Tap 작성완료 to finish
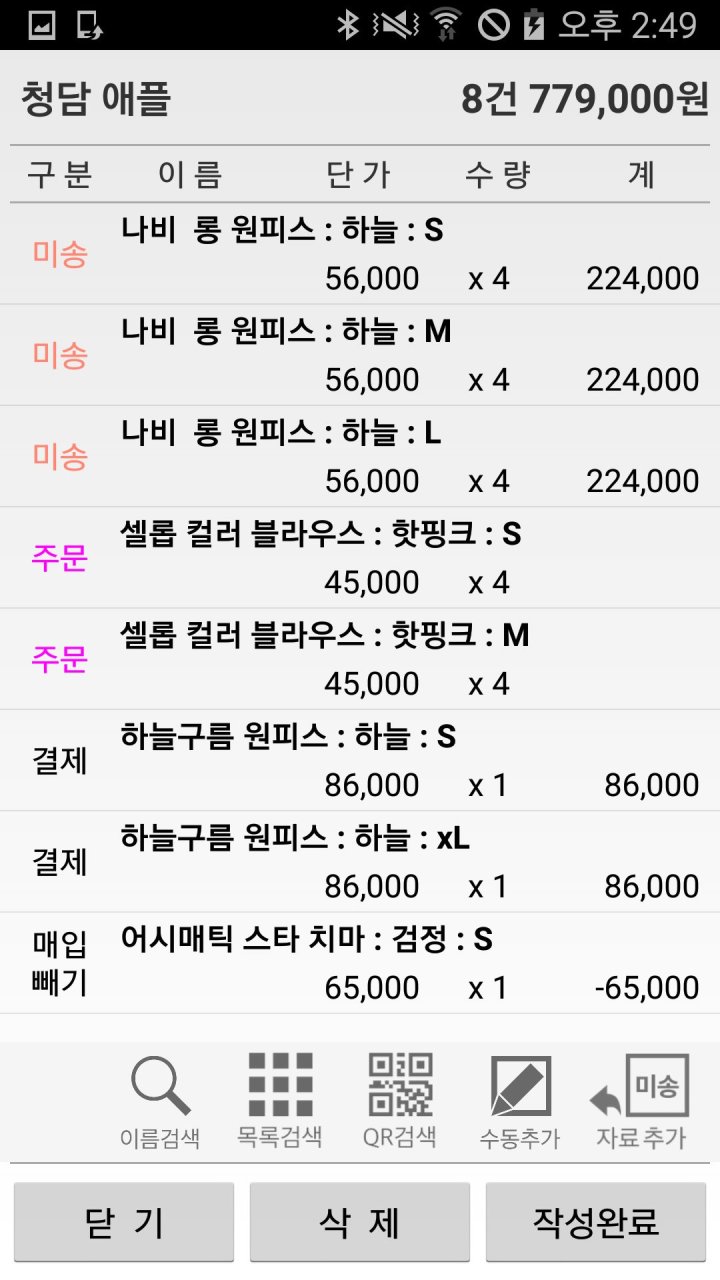Screen dimensions: 720x1280 pyautogui.click(x=596, y=1222)
